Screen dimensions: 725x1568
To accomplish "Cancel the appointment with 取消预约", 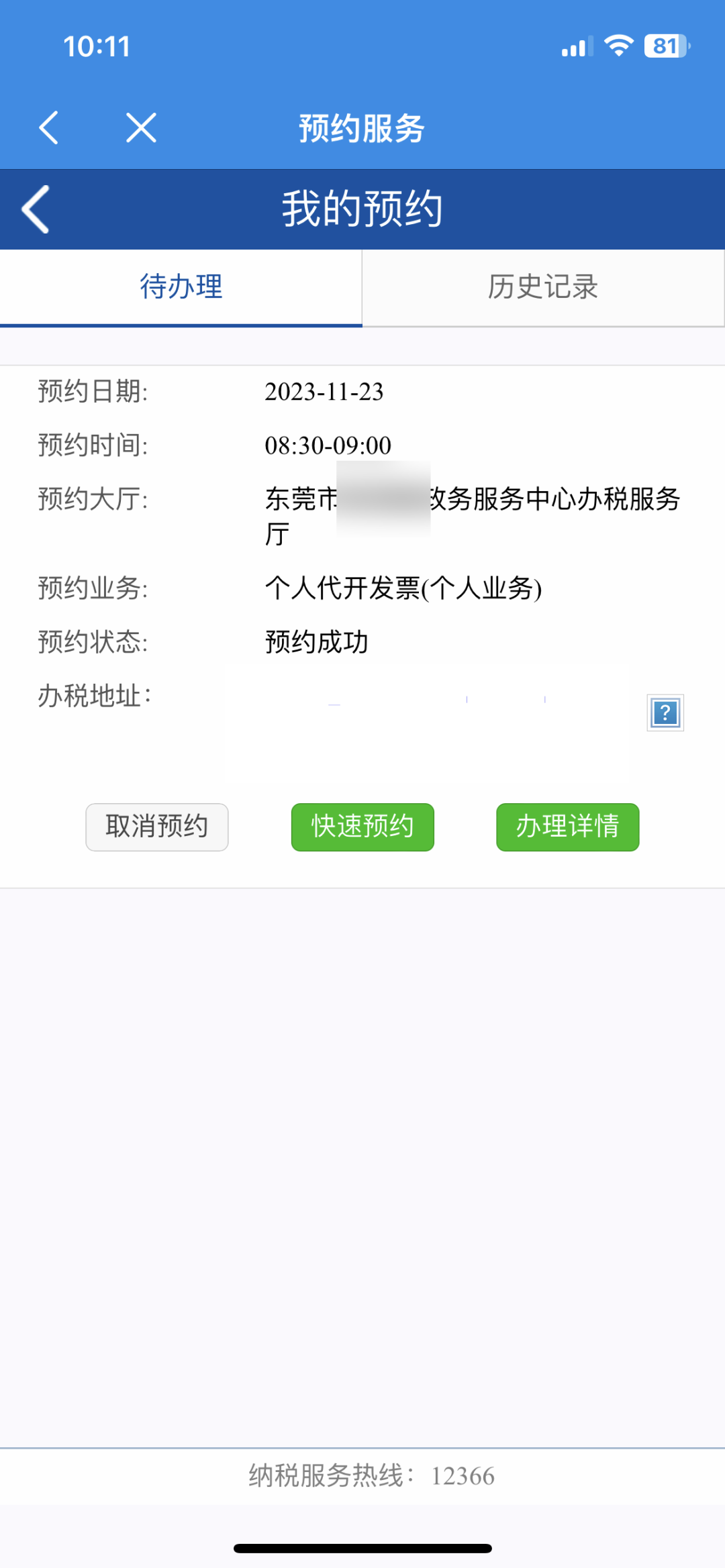I will pos(157,827).
